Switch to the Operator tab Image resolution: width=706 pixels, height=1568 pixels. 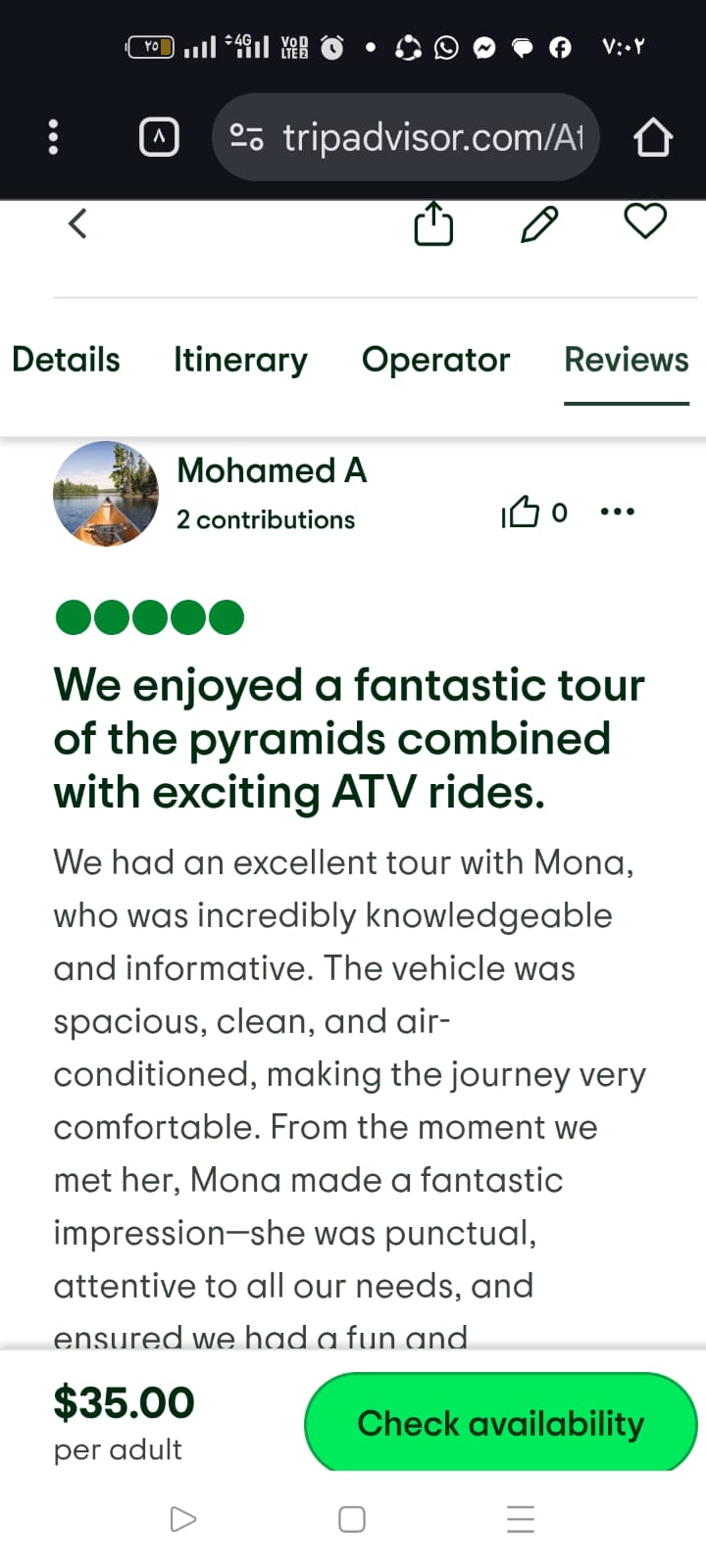[x=435, y=360]
